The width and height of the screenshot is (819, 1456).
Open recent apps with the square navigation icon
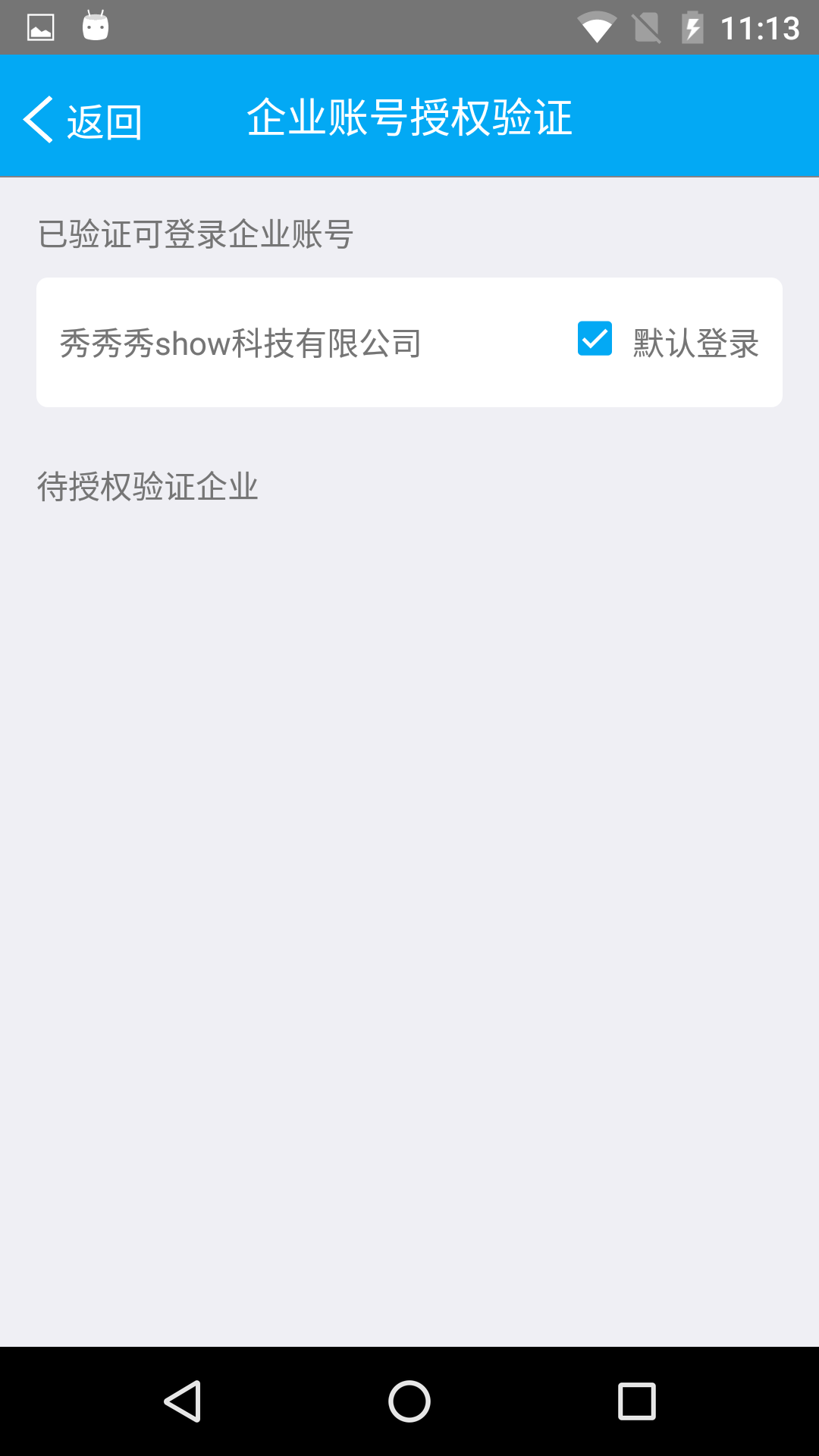(x=636, y=1399)
